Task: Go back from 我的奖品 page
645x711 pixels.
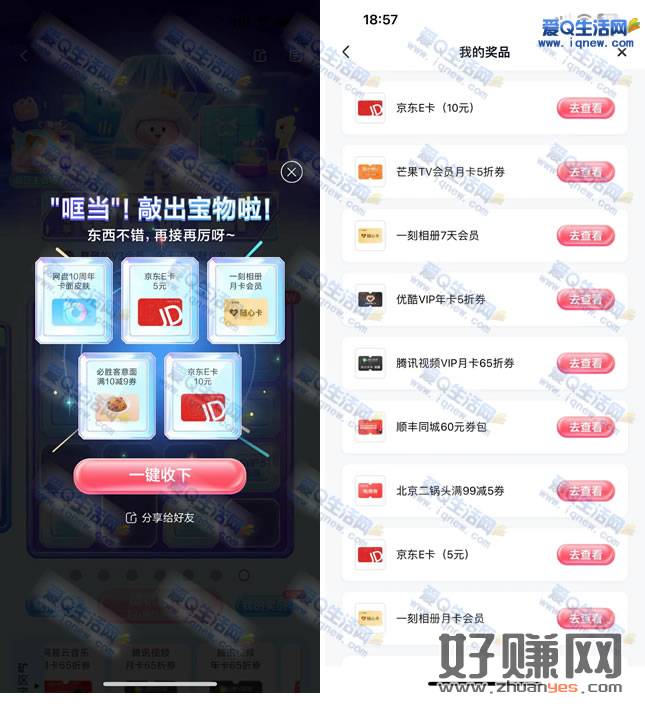Action: point(346,52)
